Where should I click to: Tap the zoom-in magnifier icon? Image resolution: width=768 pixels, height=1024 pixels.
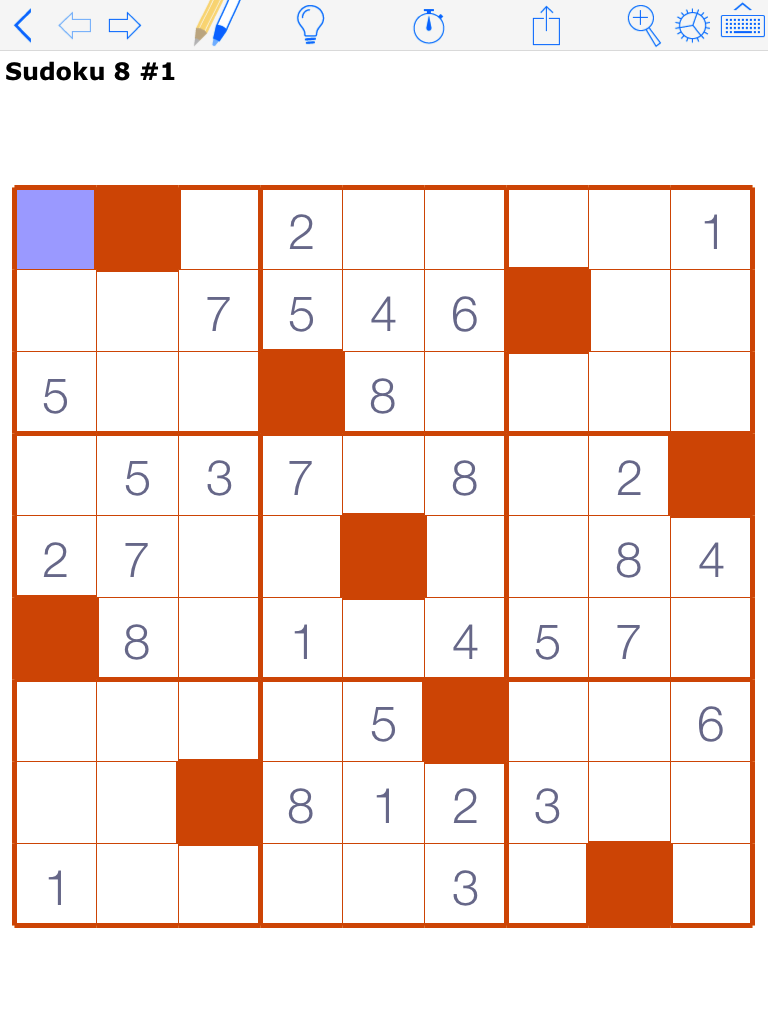pos(644,25)
